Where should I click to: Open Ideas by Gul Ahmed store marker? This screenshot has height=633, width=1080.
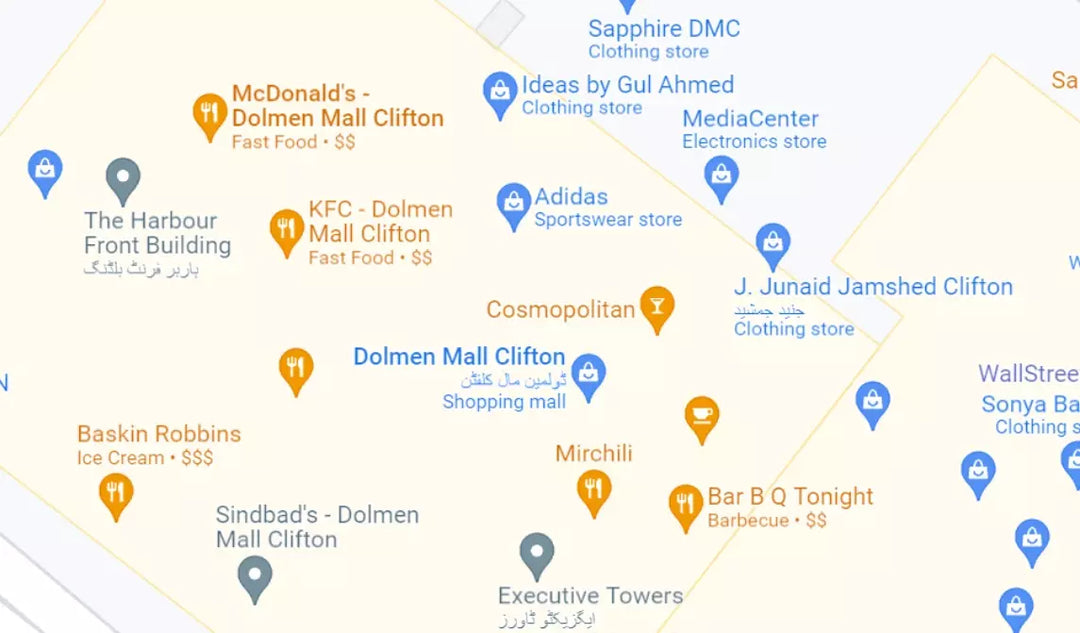tap(499, 91)
